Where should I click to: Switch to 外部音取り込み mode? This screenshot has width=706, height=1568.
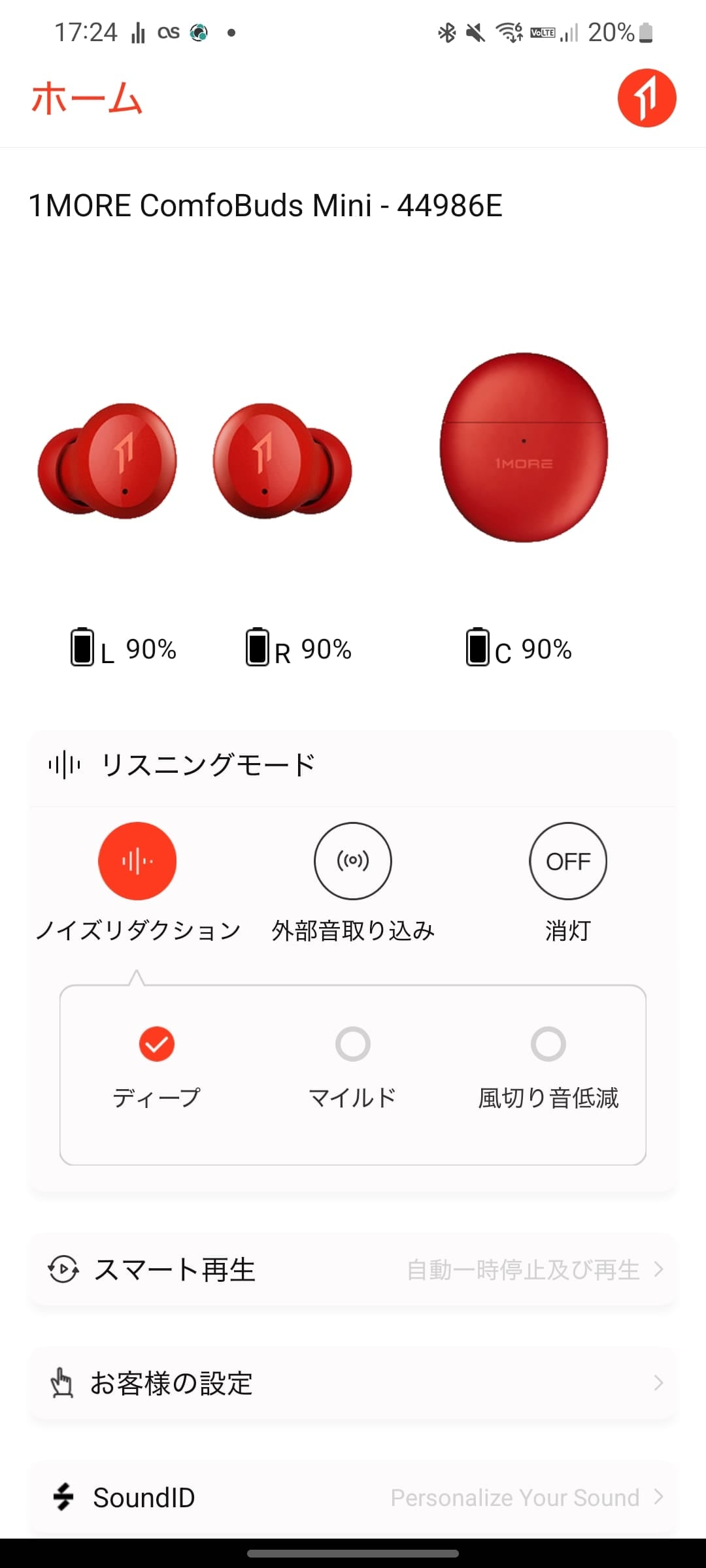353,861
